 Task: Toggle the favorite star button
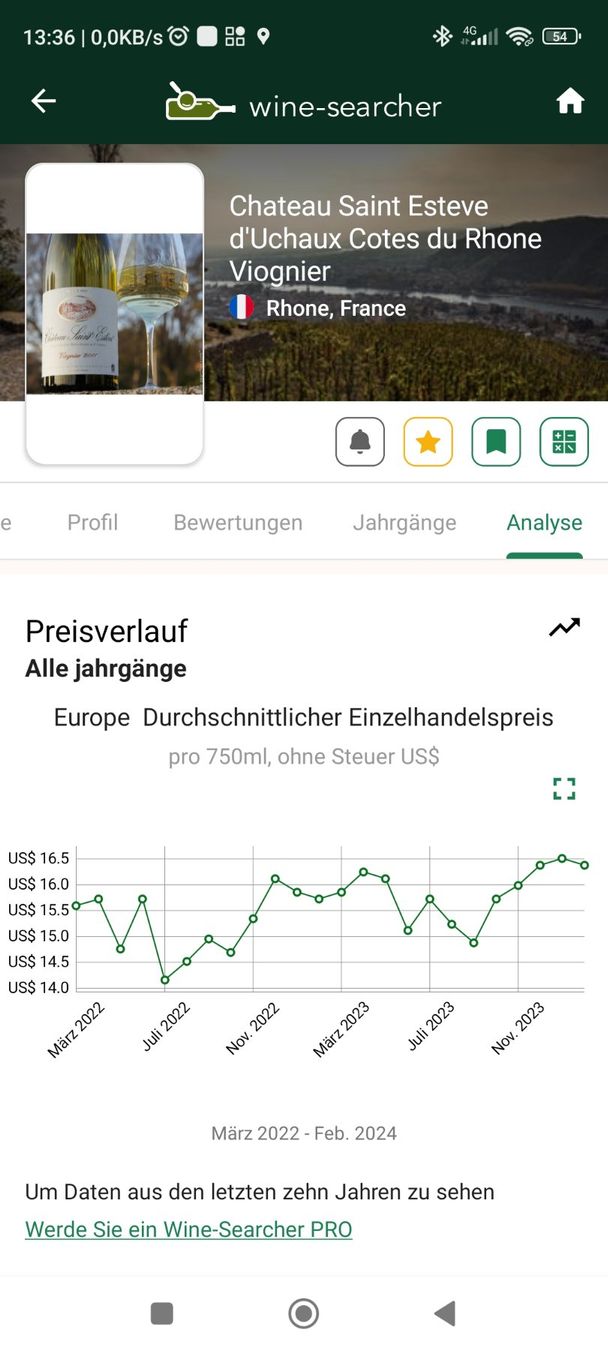click(428, 442)
